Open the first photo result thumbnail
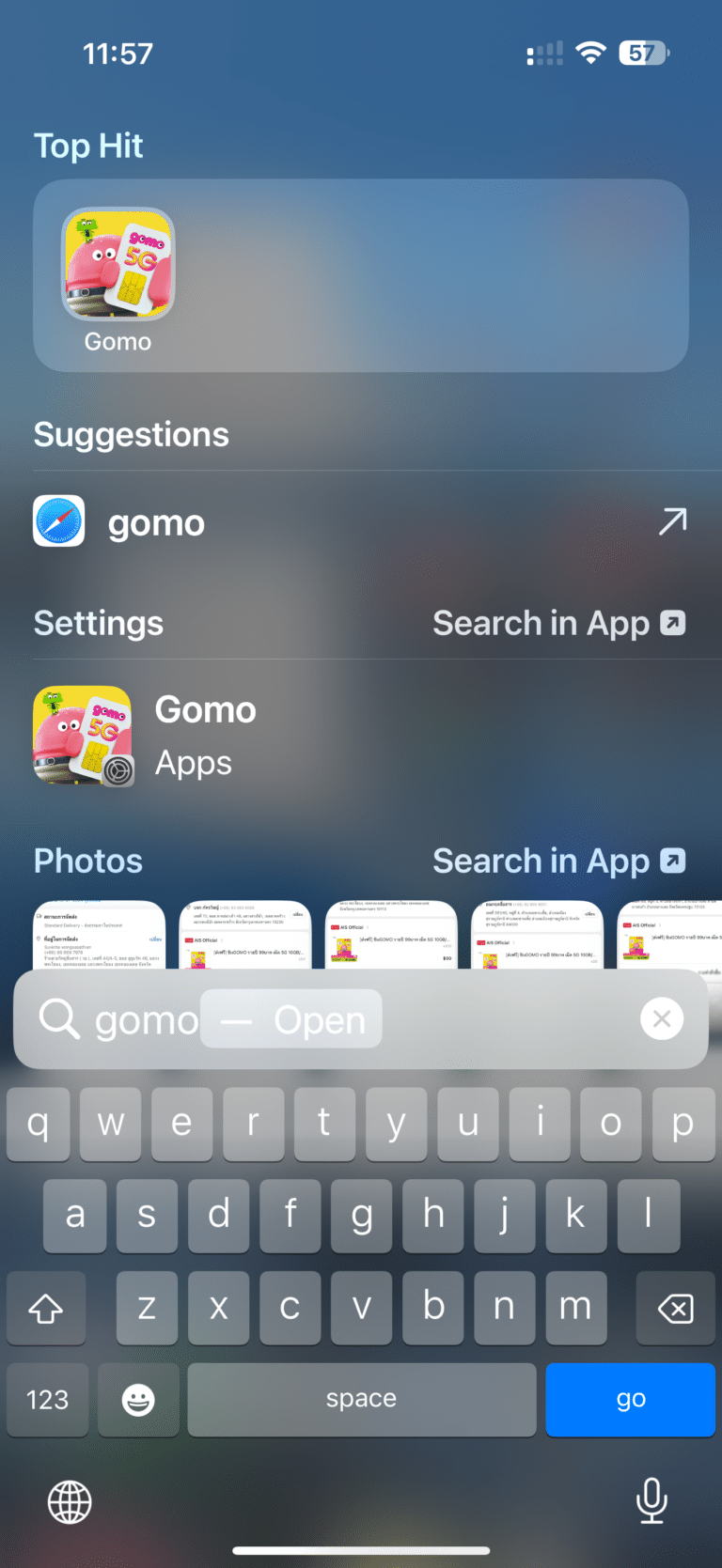 (x=100, y=936)
